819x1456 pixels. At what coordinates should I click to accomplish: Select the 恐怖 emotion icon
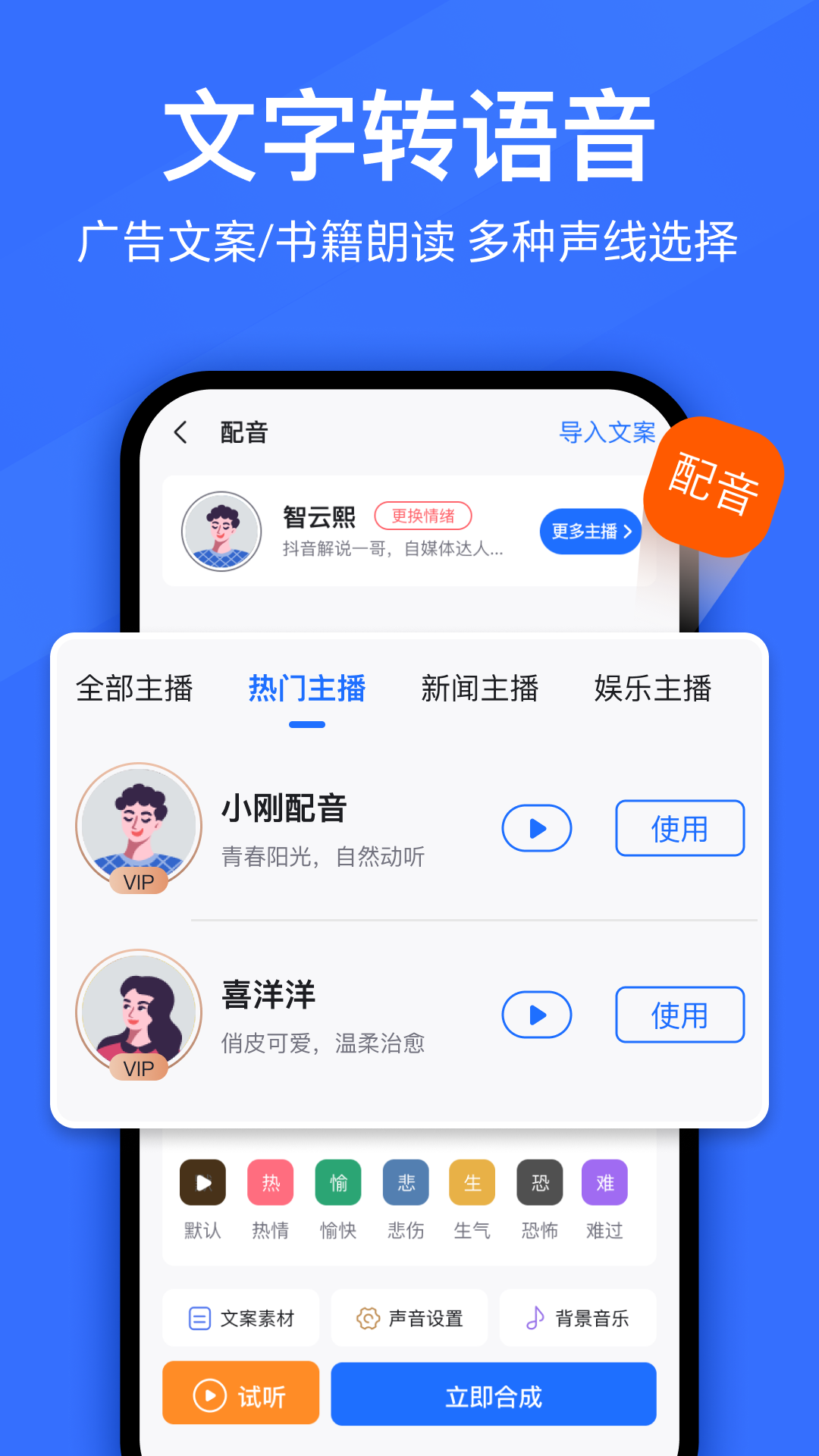[x=538, y=1182]
